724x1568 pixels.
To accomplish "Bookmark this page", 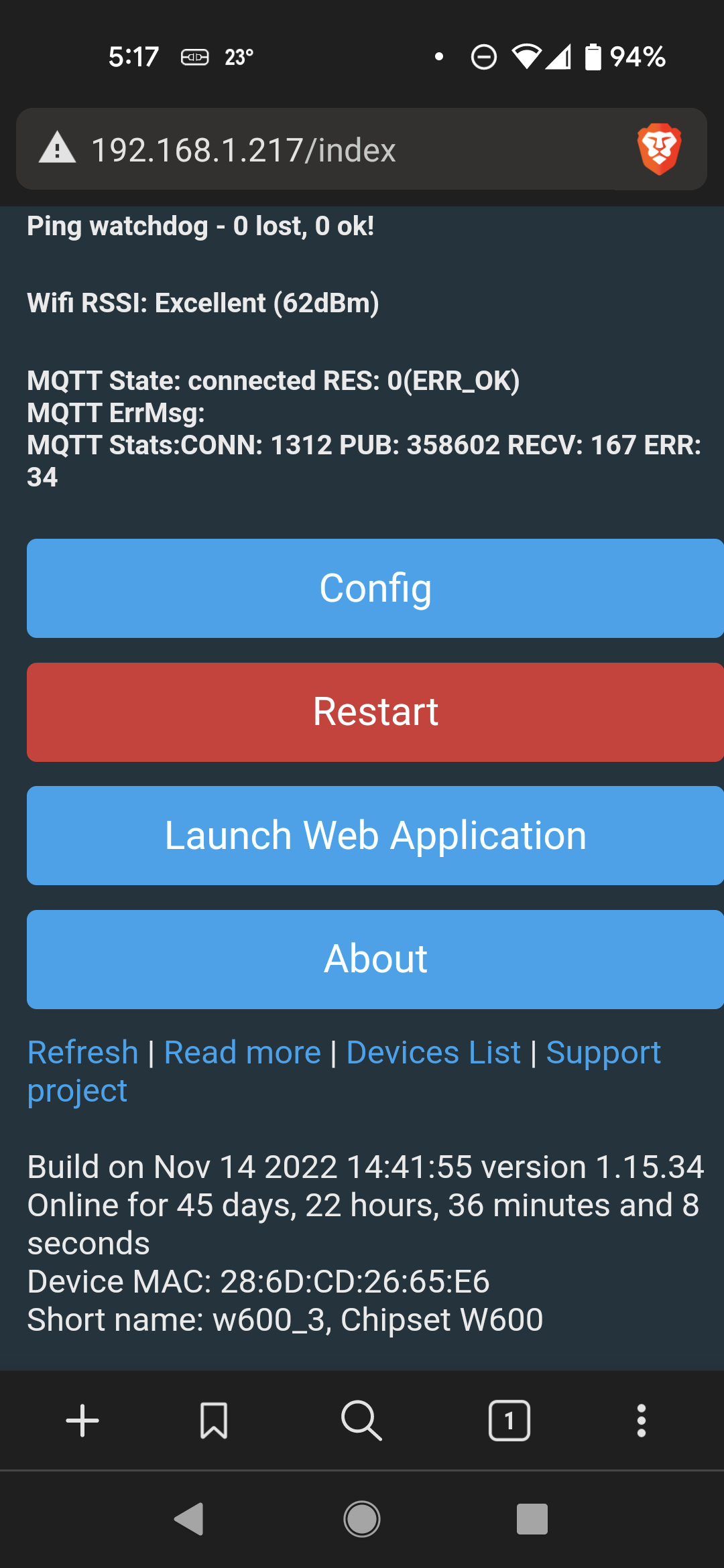I will (x=214, y=1421).
